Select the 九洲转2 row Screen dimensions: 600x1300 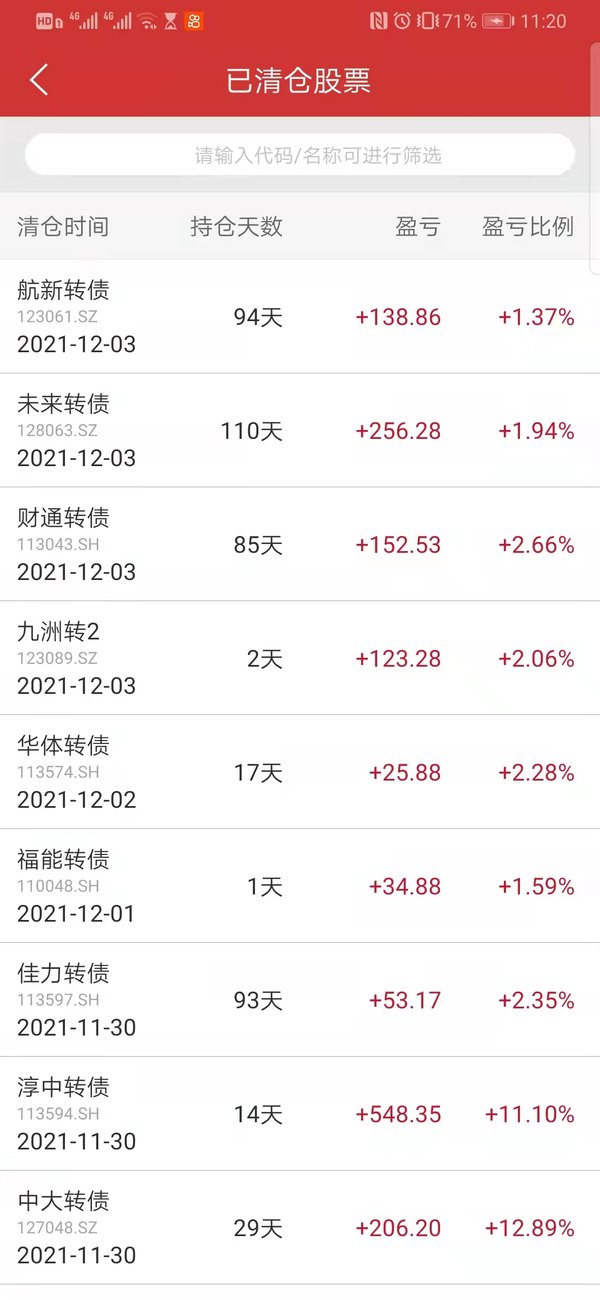(x=300, y=658)
